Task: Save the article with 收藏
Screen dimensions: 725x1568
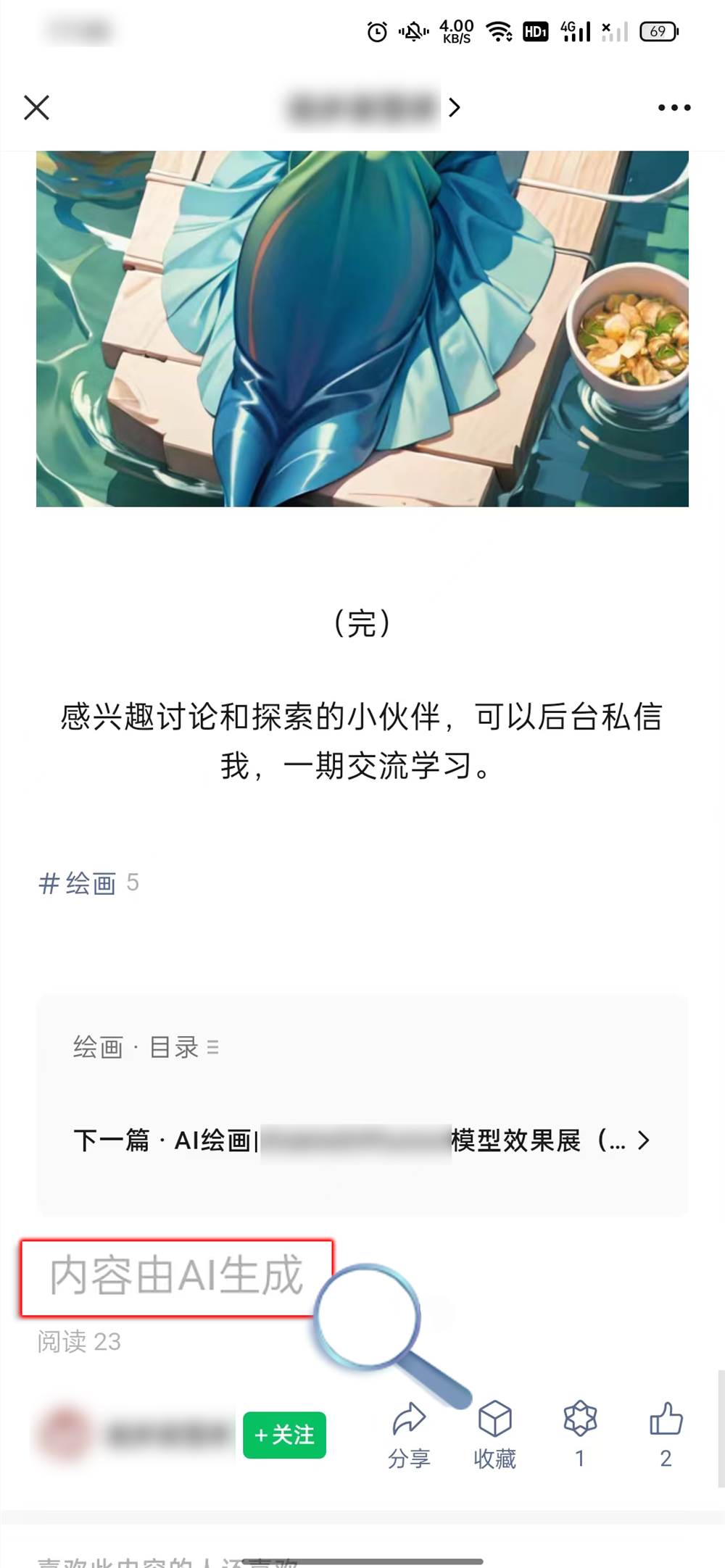Action: 494,1433
